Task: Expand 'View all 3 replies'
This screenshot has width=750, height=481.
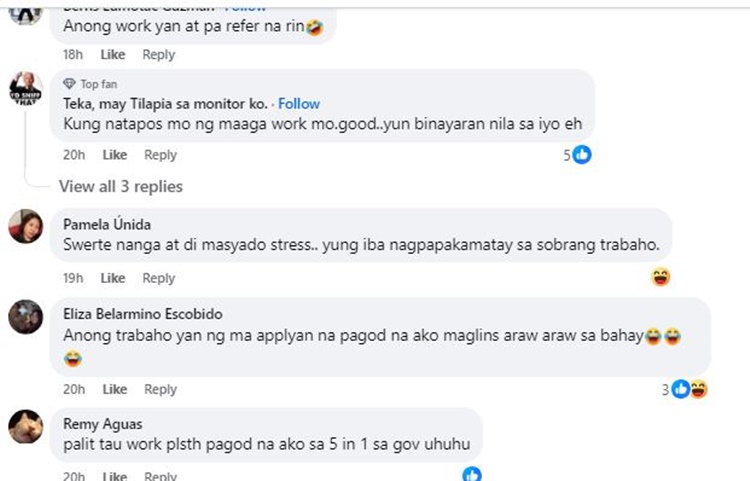Action: click(x=120, y=187)
